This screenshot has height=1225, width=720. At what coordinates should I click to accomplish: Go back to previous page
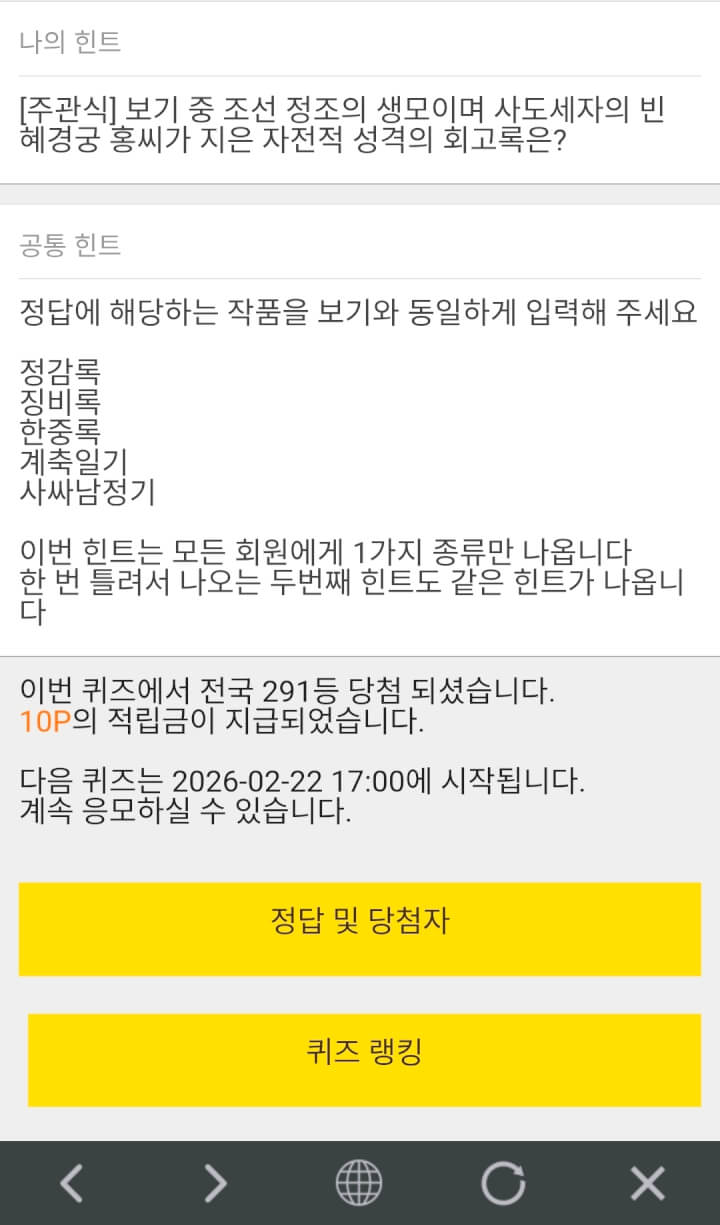pyautogui.click(x=71, y=1184)
